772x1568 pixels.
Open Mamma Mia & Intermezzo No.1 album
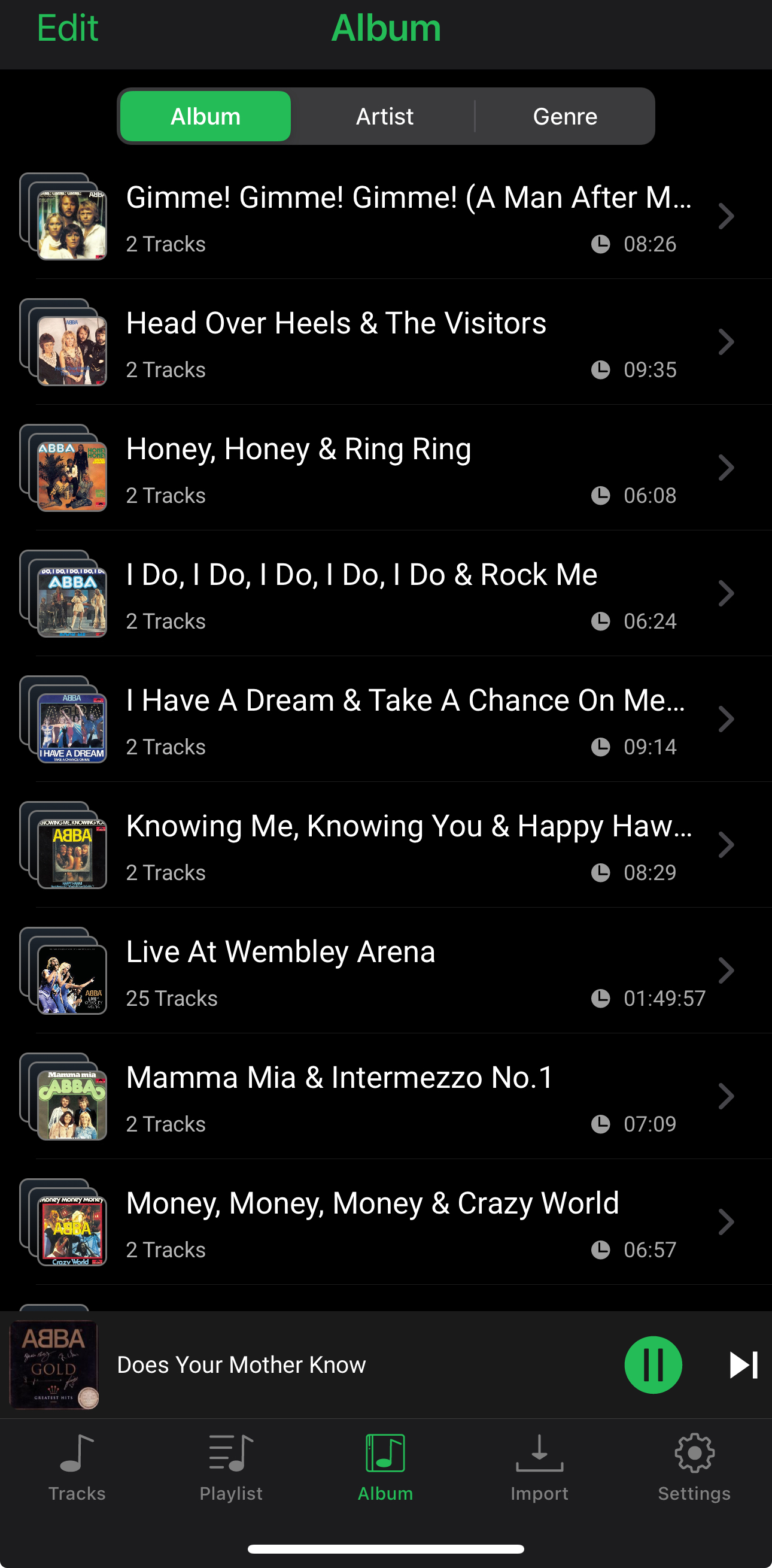[408, 1097]
